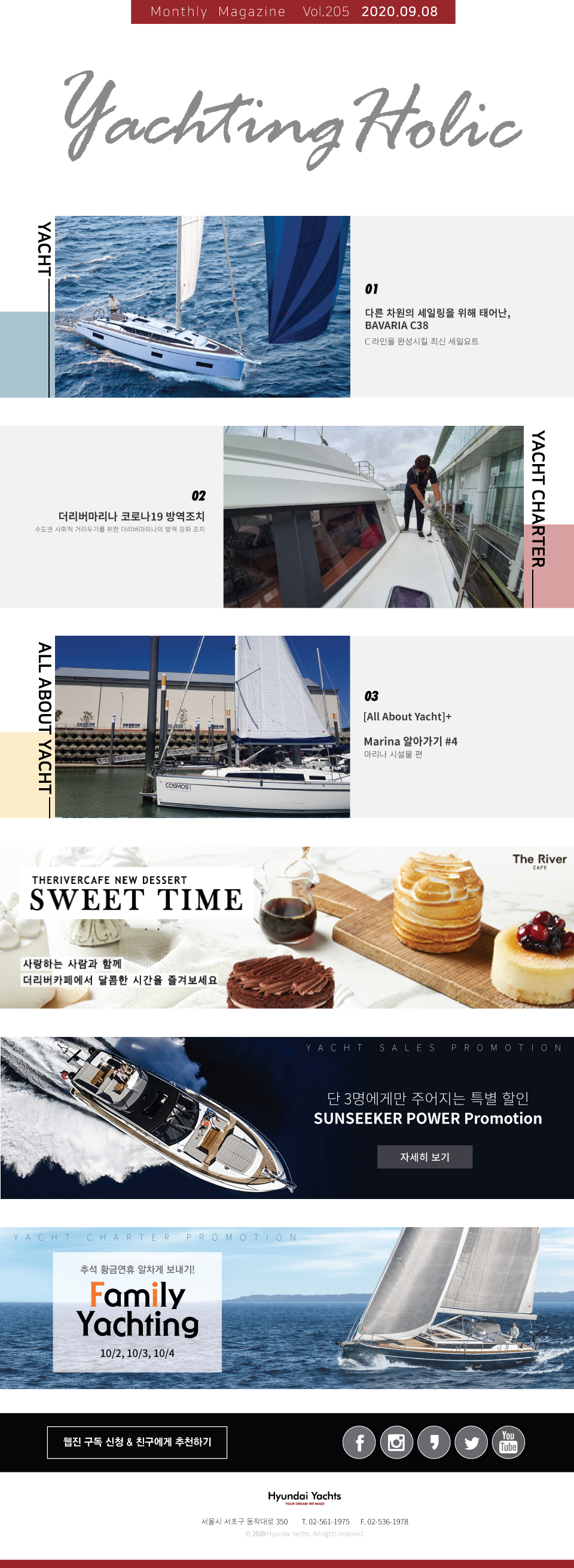Open the YouTube channel icon

pos(508,1442)
